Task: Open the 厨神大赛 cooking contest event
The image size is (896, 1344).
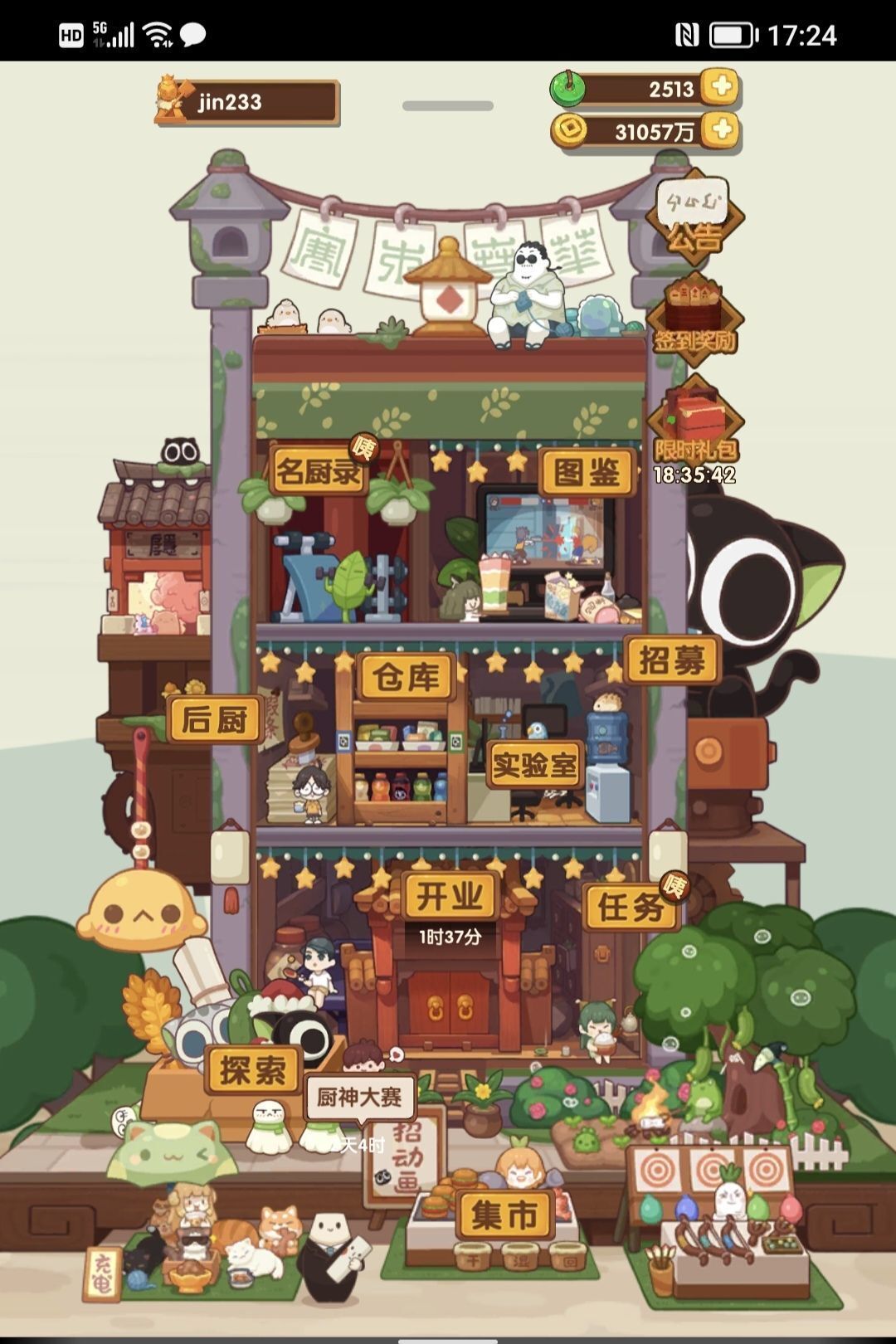Action: (358, 1097)
